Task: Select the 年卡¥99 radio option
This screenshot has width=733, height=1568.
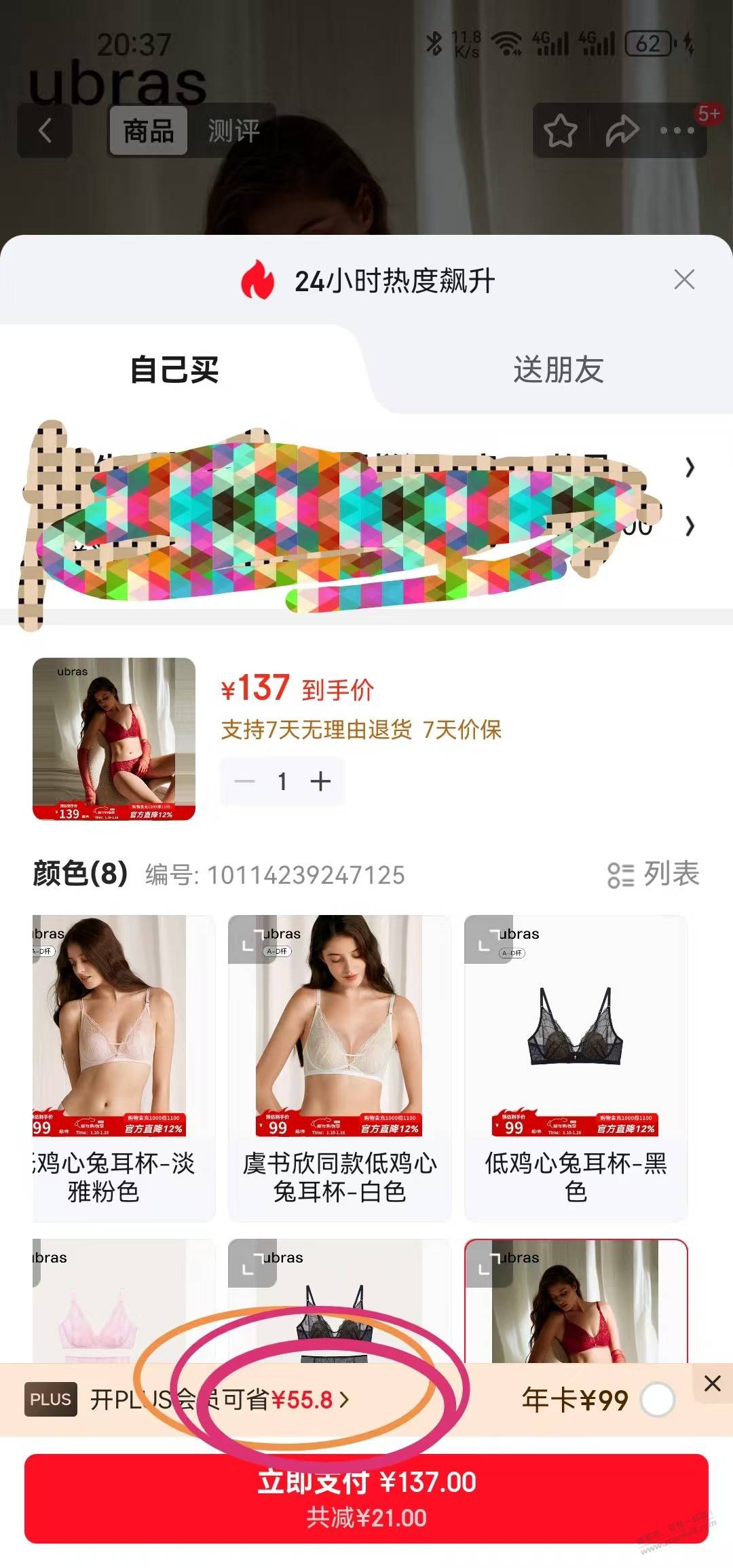Action: click(657, 1400)
